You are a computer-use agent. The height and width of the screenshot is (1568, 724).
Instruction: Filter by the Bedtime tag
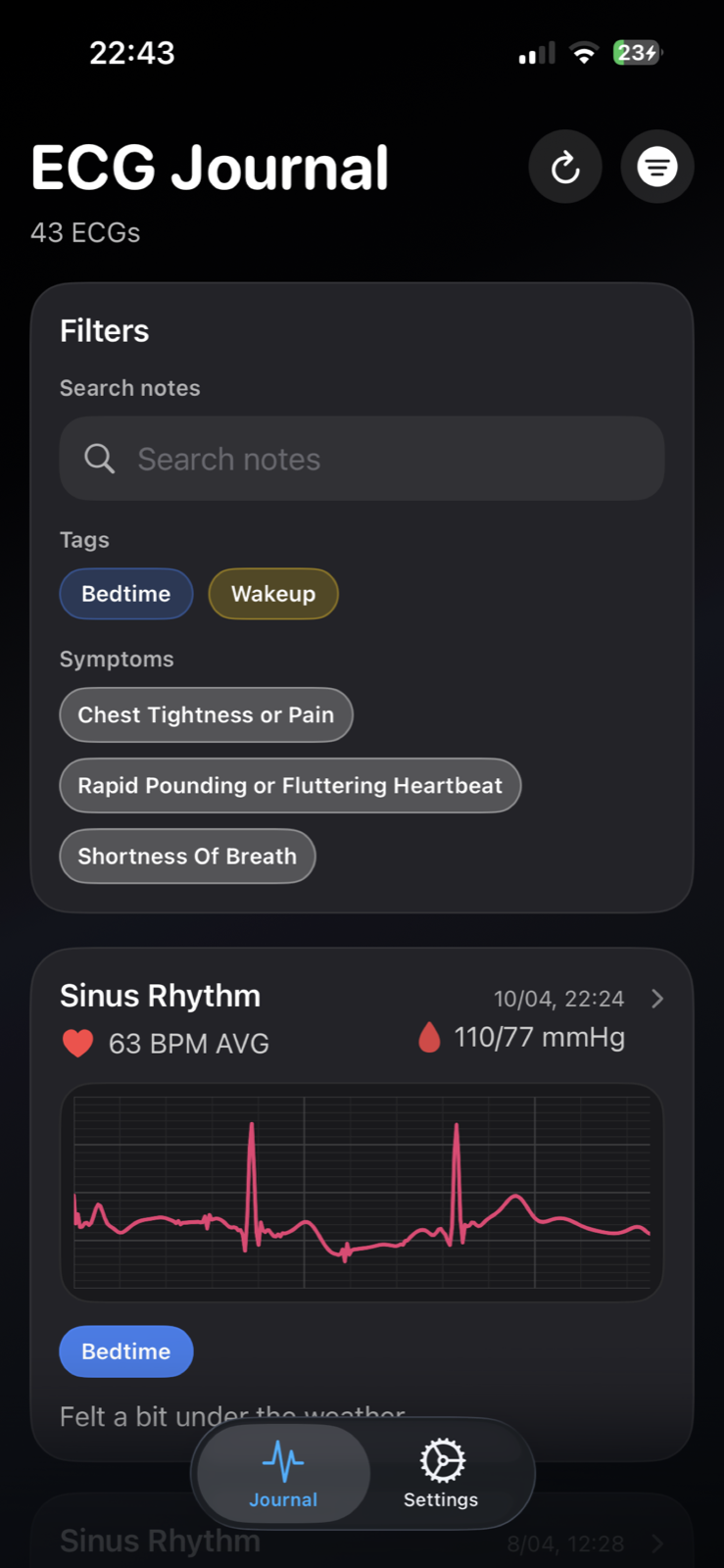coord(126,594)
